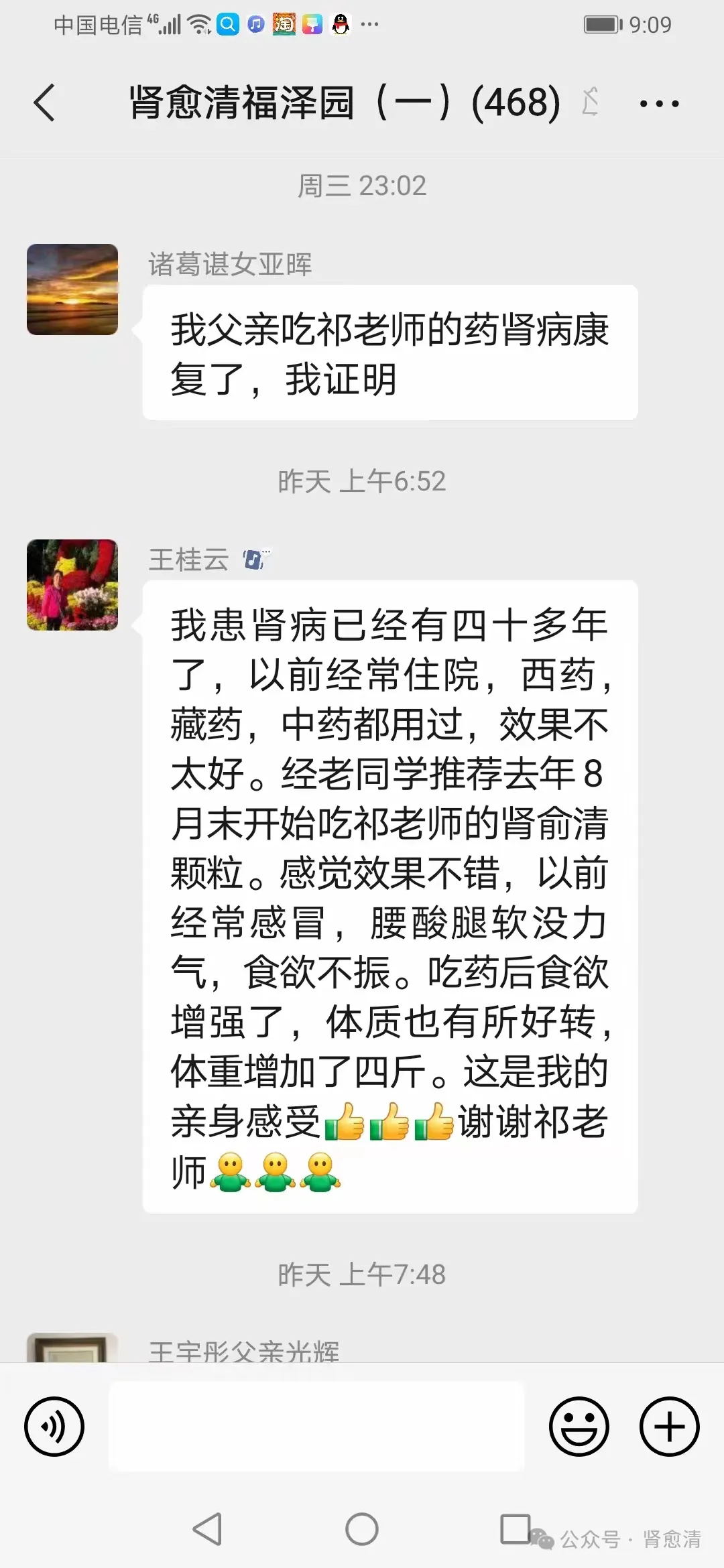Tap the message input field
Screen dimensions: 724x1568
(x=316, y=1426)
